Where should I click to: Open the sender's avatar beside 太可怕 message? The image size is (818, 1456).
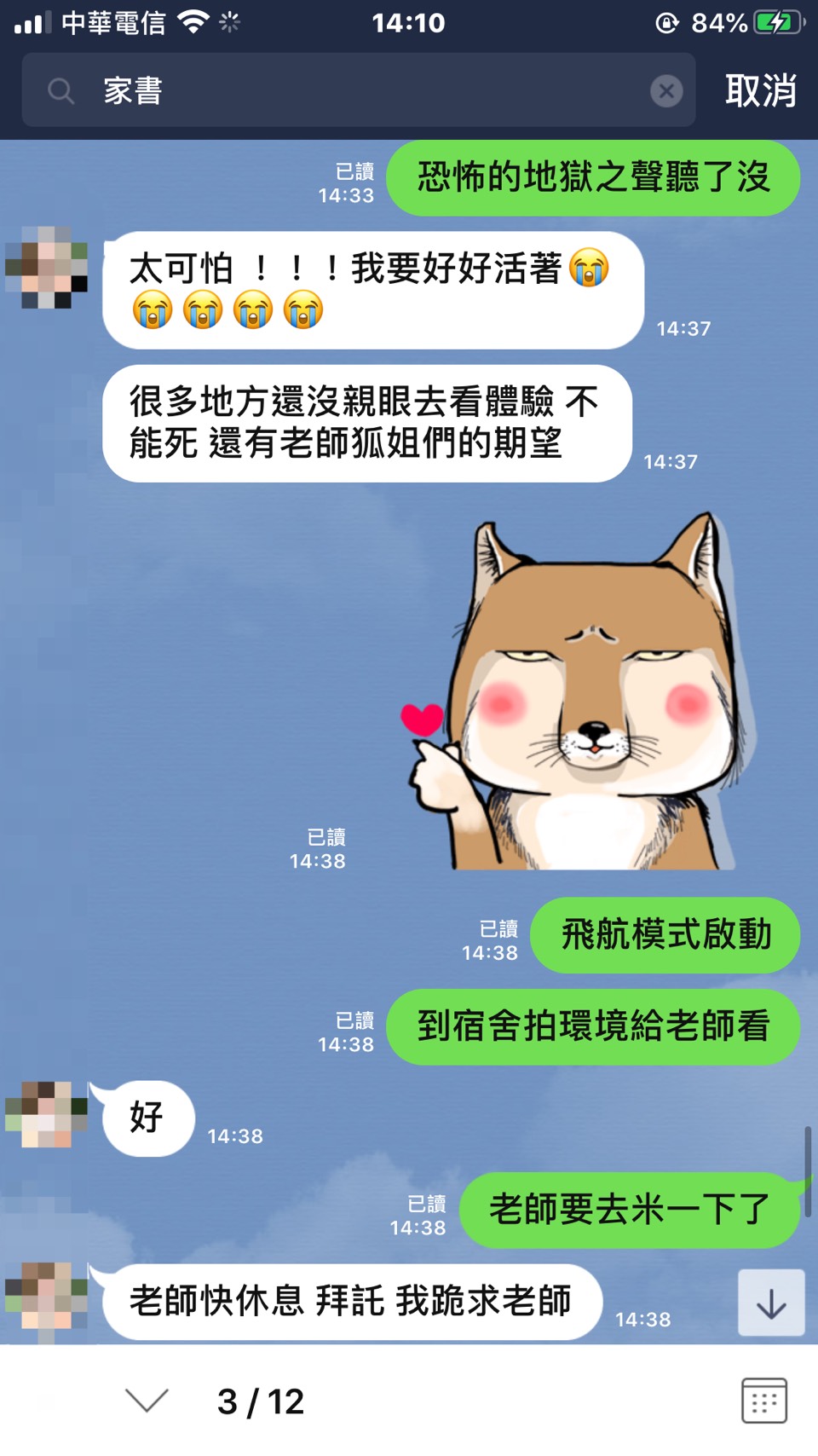(x=47, y=267)
